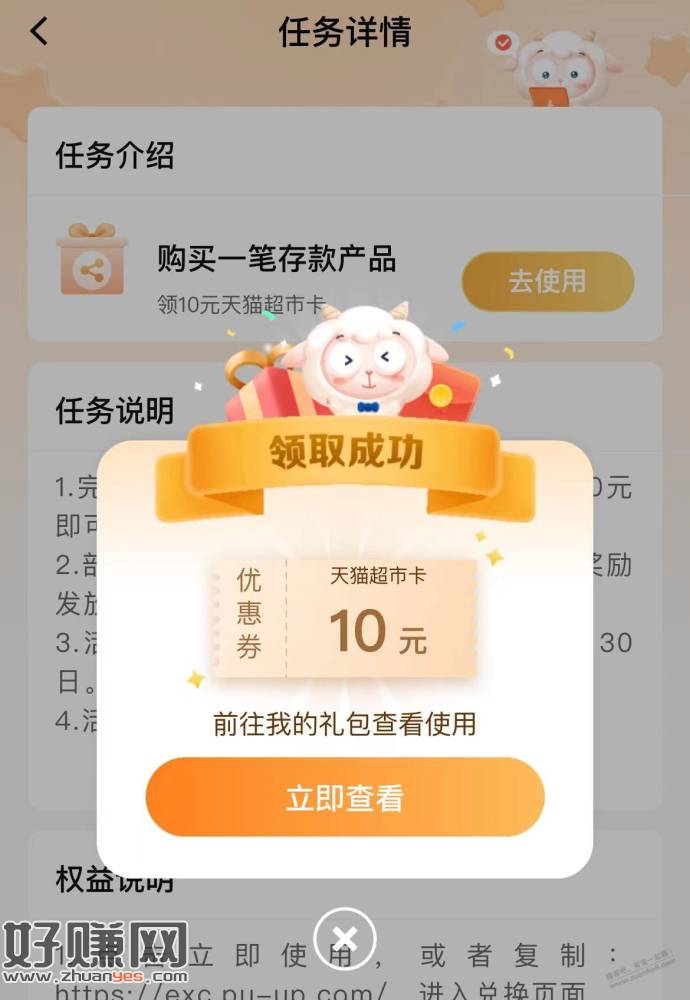Viewport: 690px width, 1000px height.
Task: Tap the 立即查看 button
Action: [x=345, y=797]
